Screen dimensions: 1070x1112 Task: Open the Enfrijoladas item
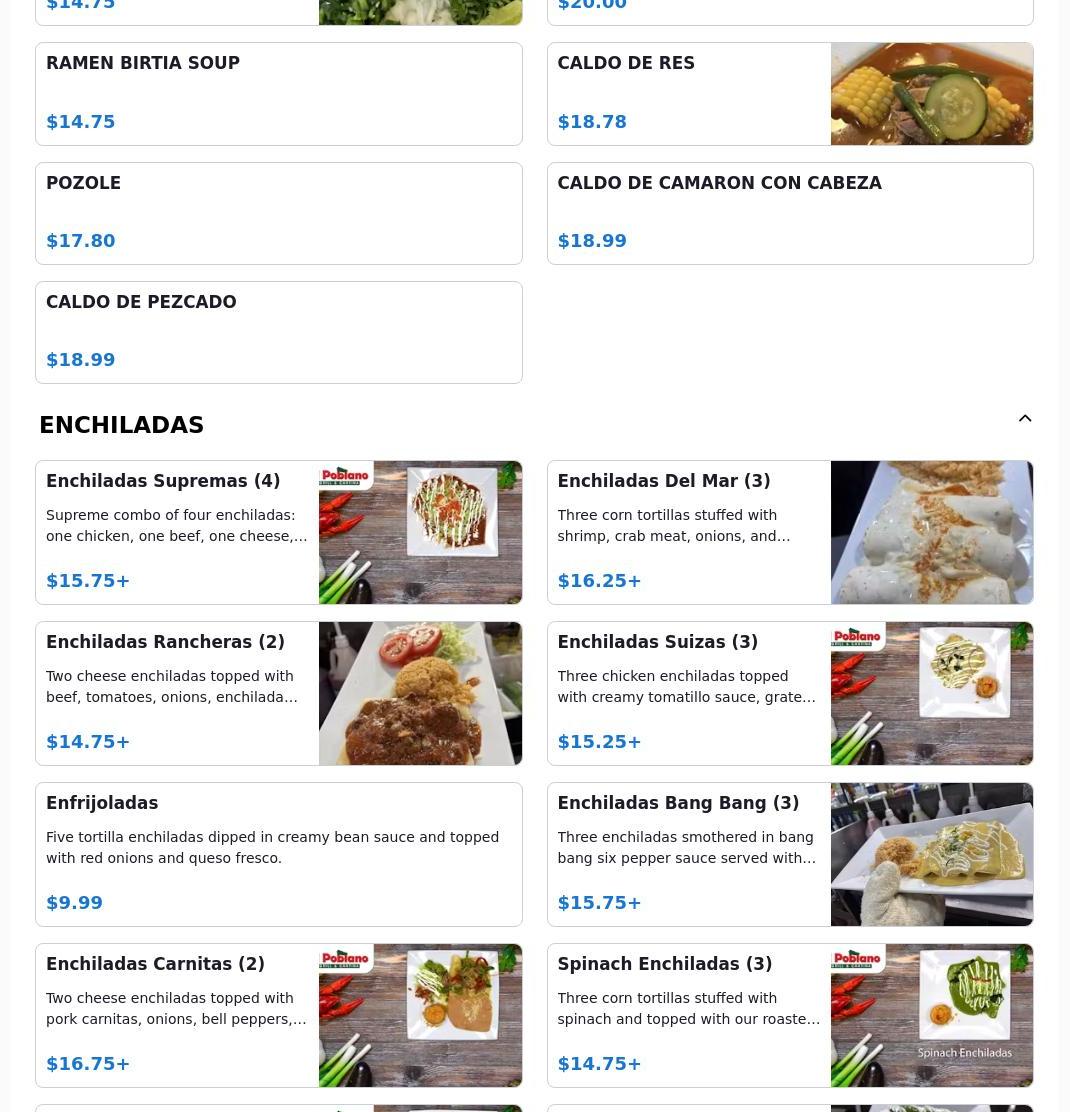coord(278,854)
